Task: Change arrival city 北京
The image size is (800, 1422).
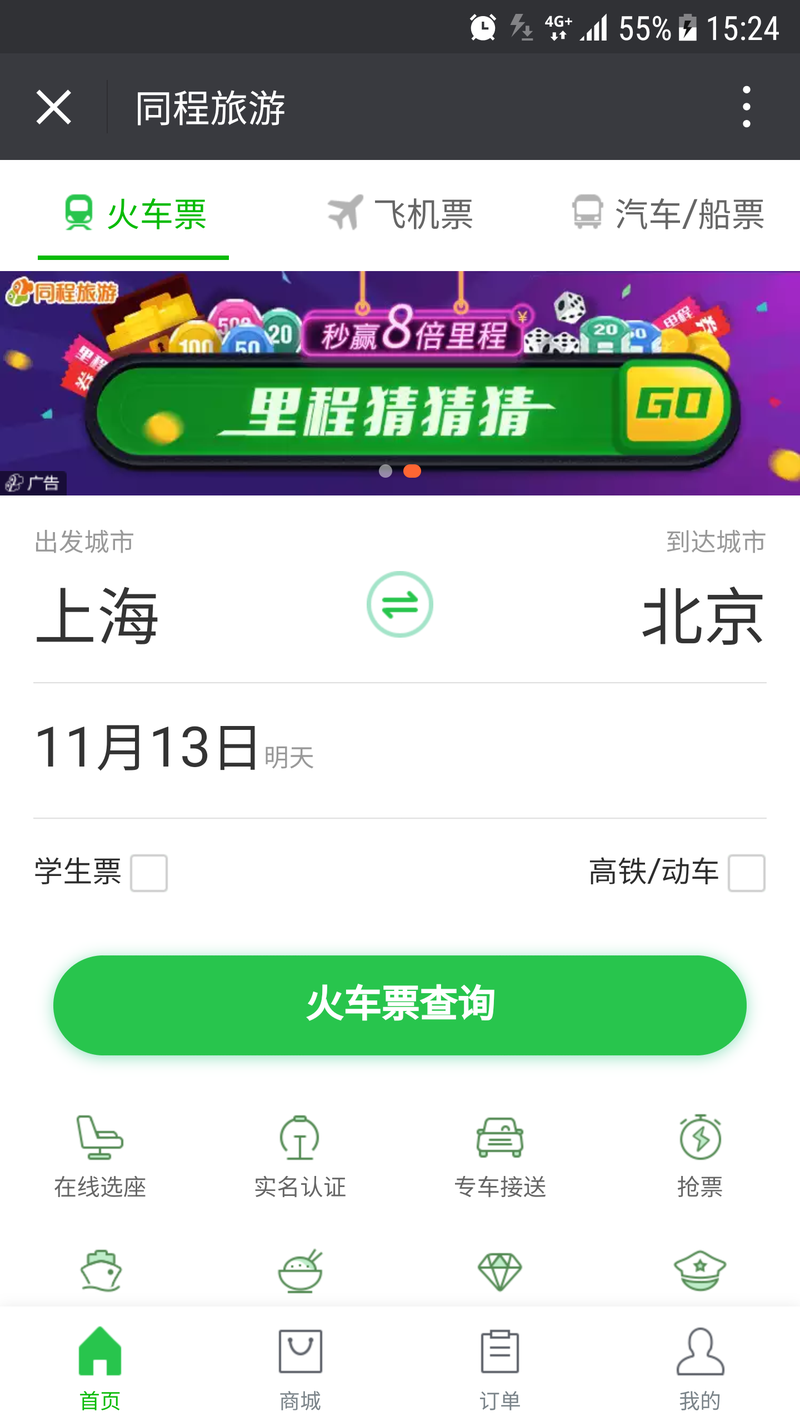Action: tap(703, 616)
